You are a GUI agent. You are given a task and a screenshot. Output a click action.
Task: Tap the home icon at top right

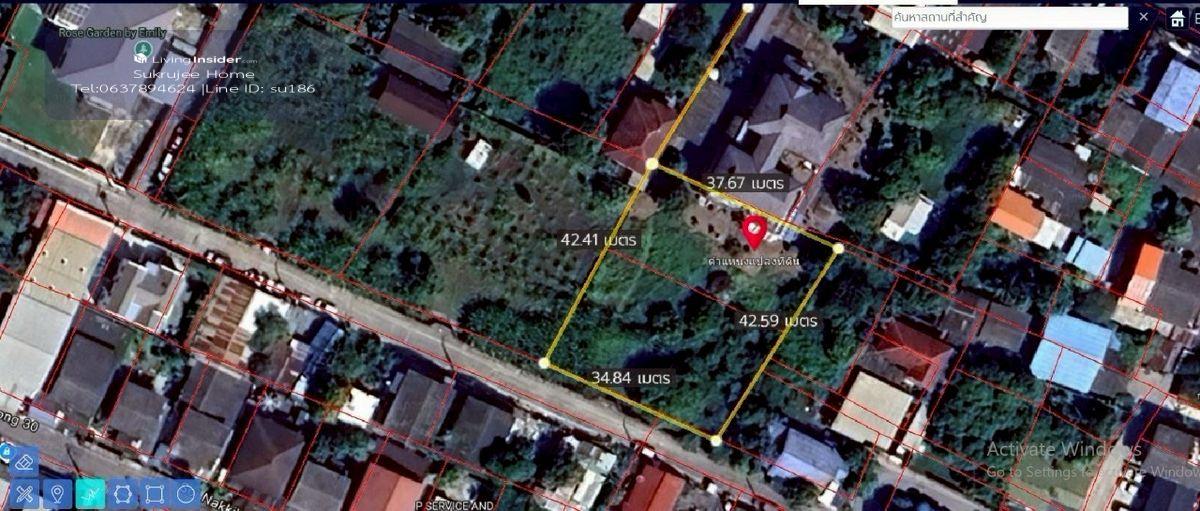pyautogui.click(x=1180, y=18)
